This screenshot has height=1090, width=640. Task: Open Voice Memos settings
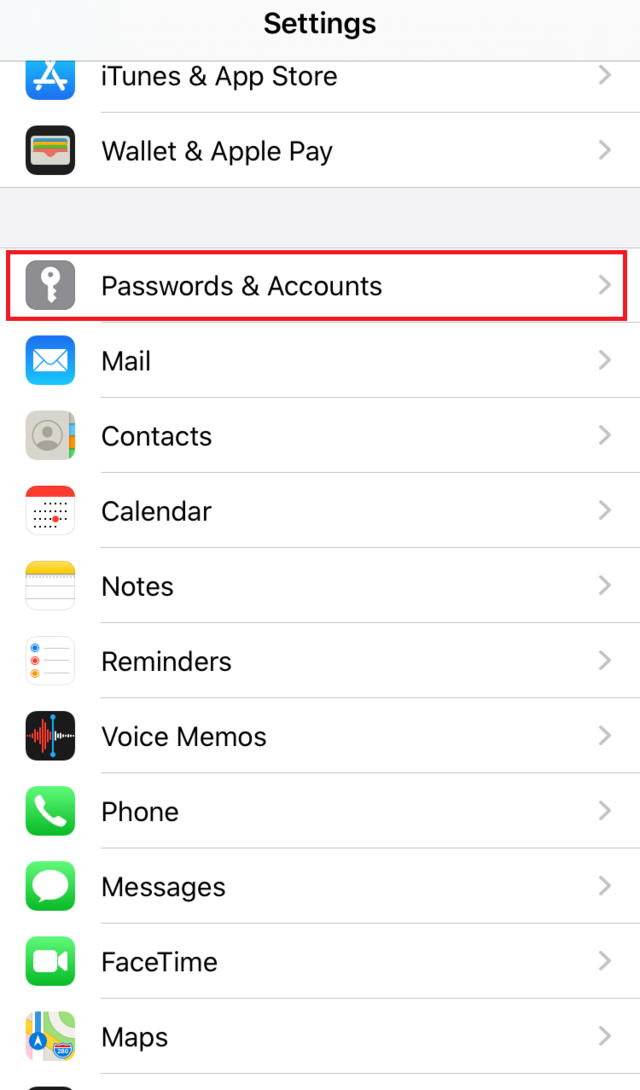(x=320, y=736)
